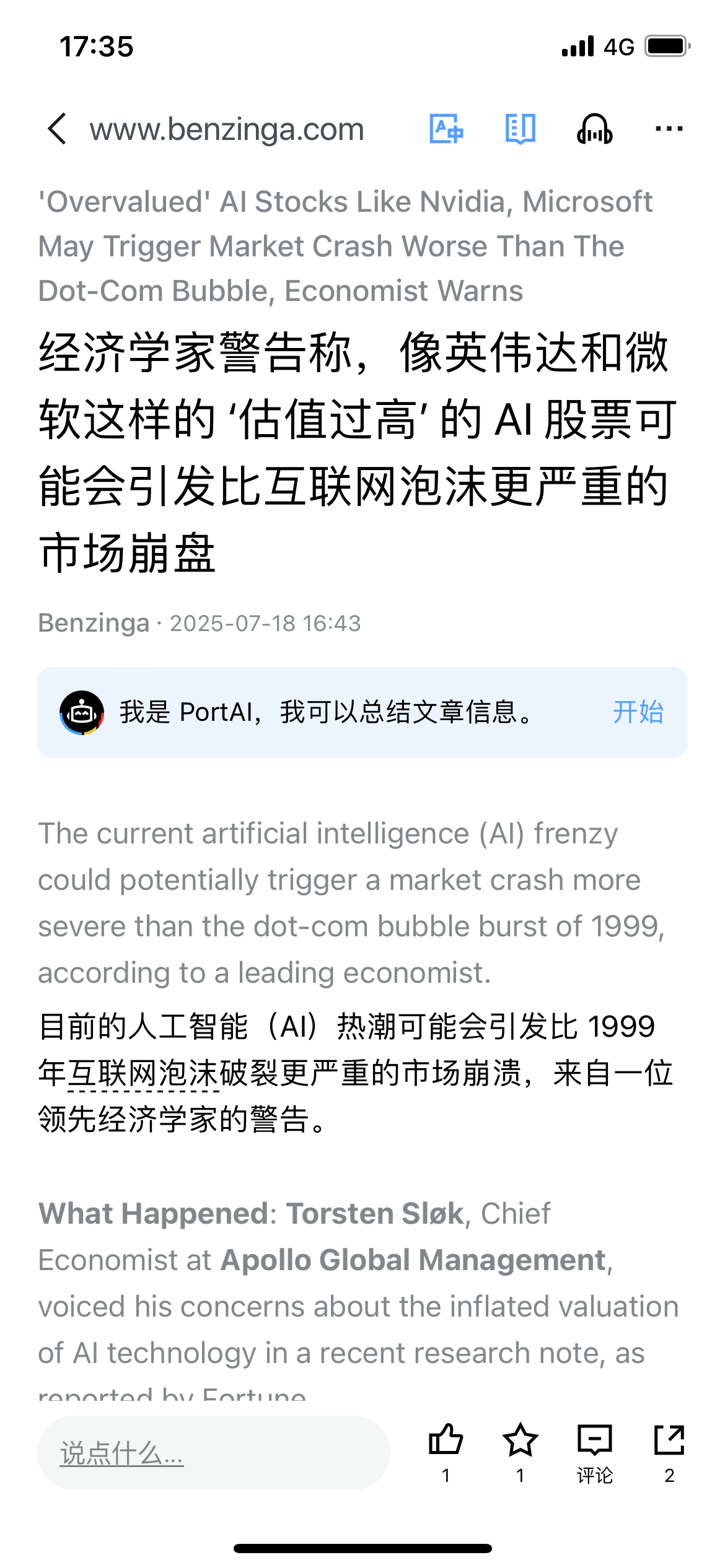Tap the 说点什么 comment input

tap(213, 1452)
